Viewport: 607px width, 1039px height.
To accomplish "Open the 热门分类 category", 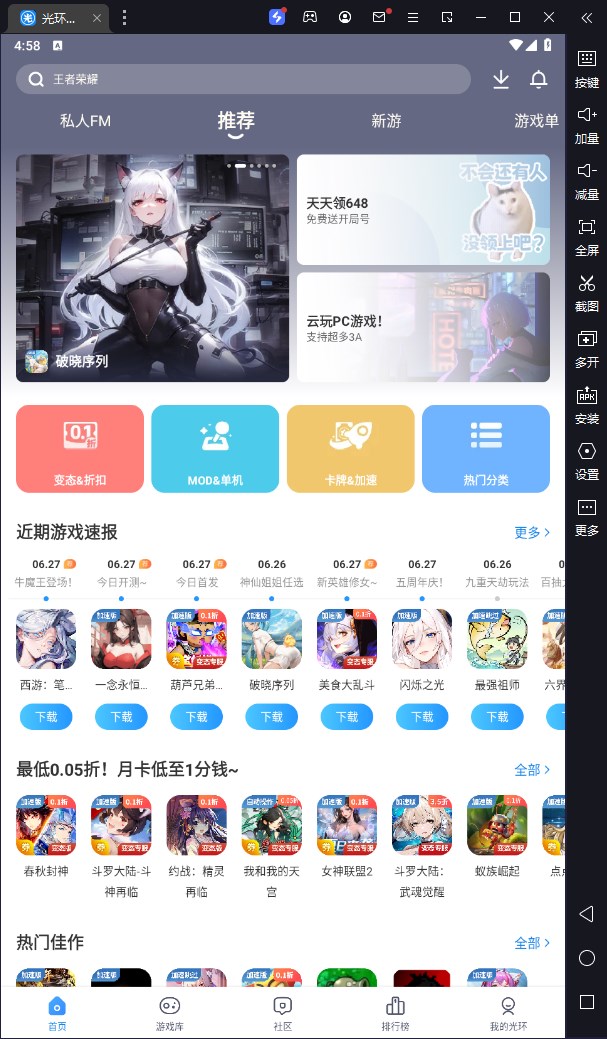I will 486,449.
